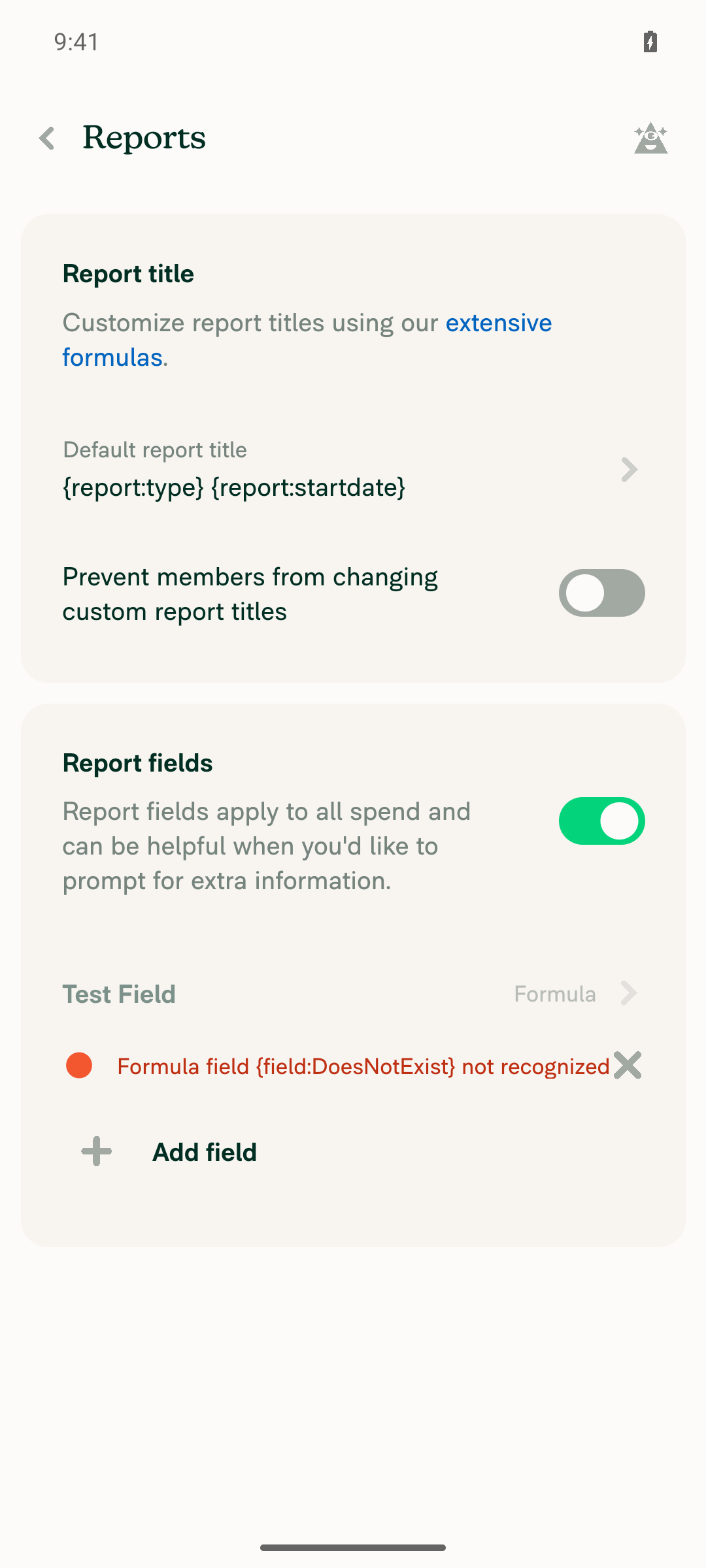
Task: Turn off the Report fields switch
Action: [x=601, y=821]
